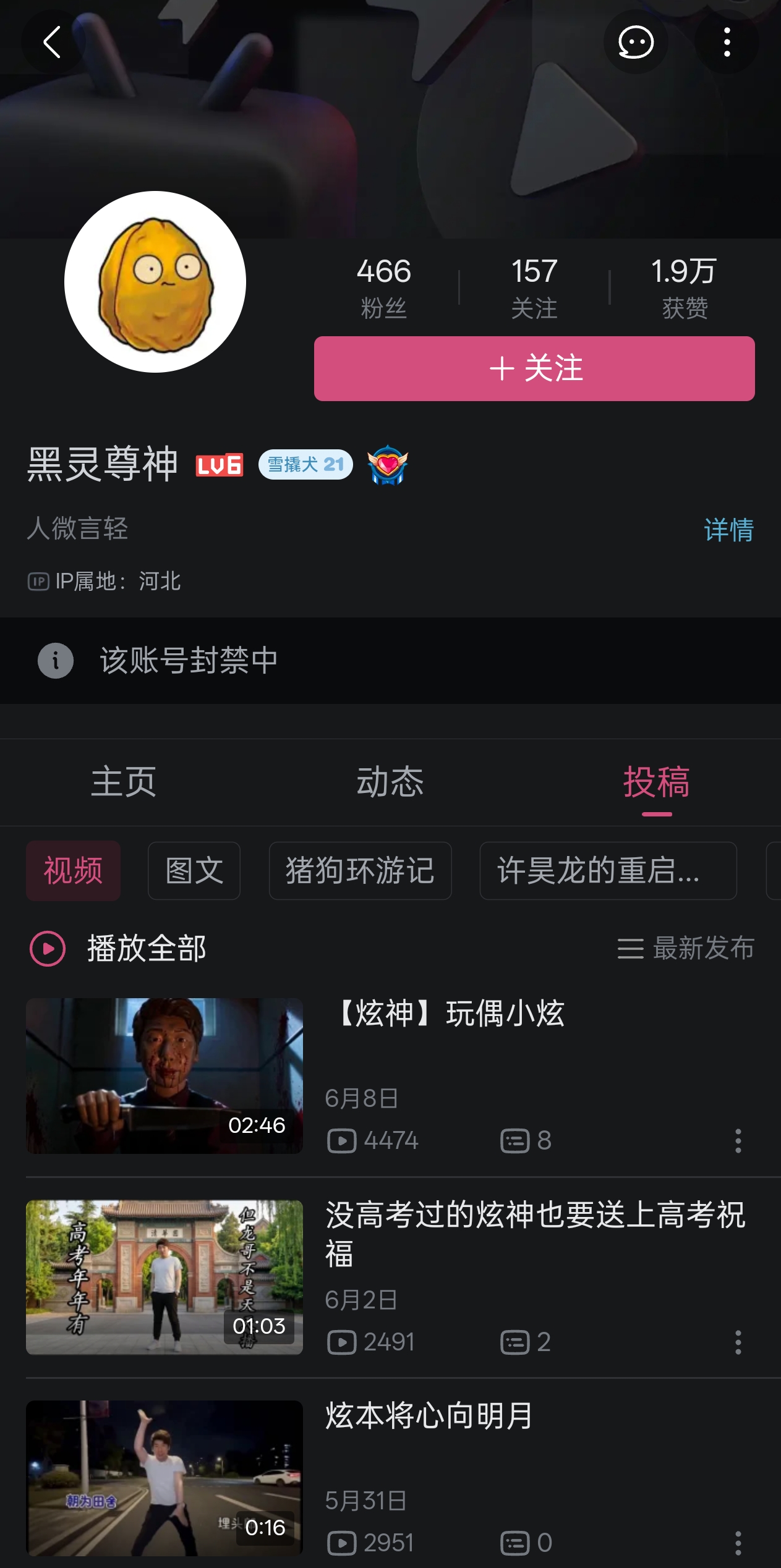Viewport: 781px width, 1568px height.
Task: Open the 详情 details link
Action: [x=728, y=530]
